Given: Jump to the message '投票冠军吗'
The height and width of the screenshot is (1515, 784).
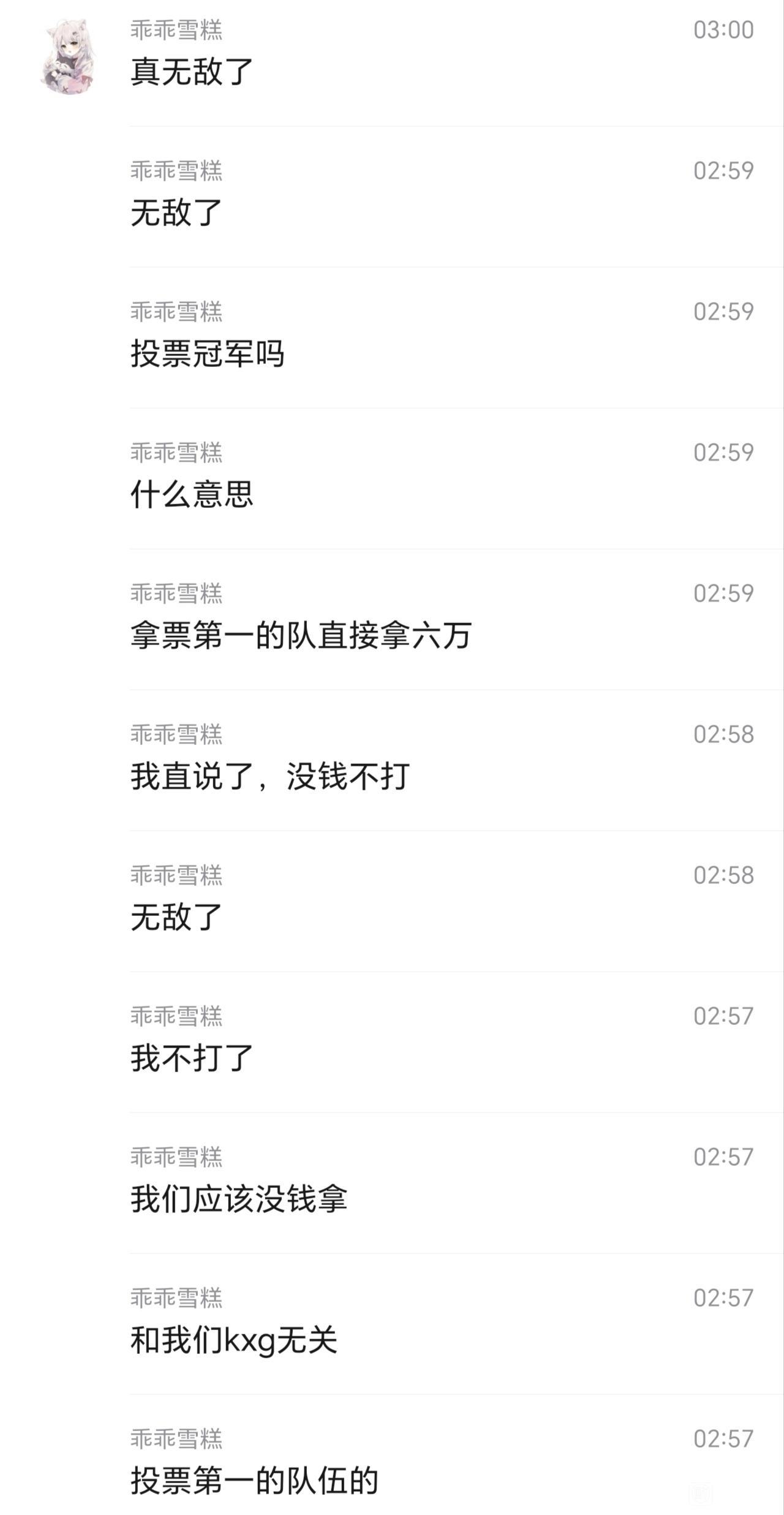Looking at the screenshot, I should [x=207, y=353].
